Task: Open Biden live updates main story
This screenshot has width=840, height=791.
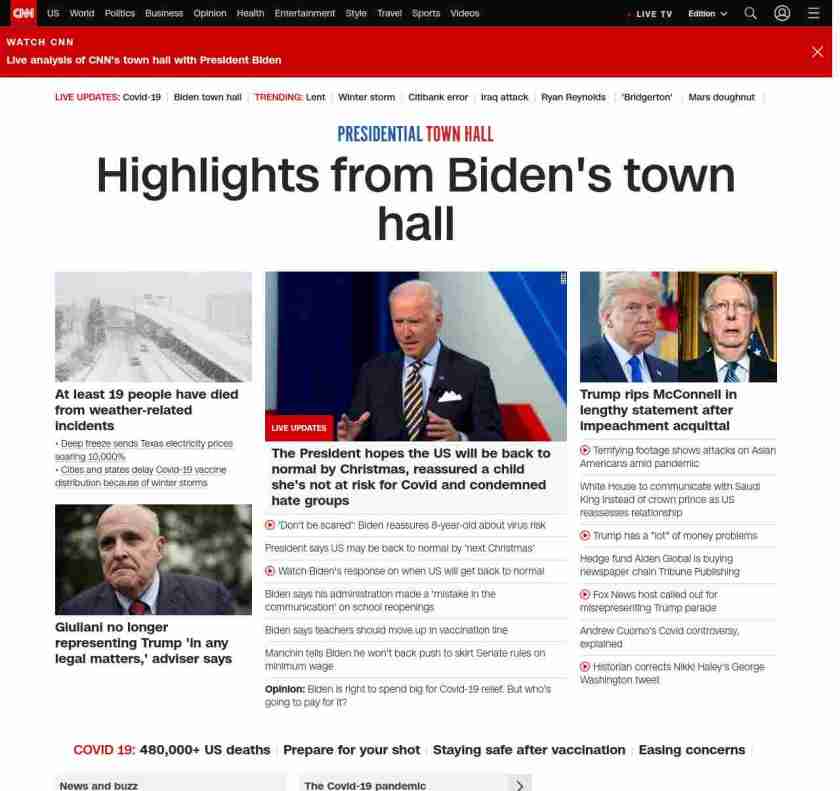Action: click(x=411, y=476)
